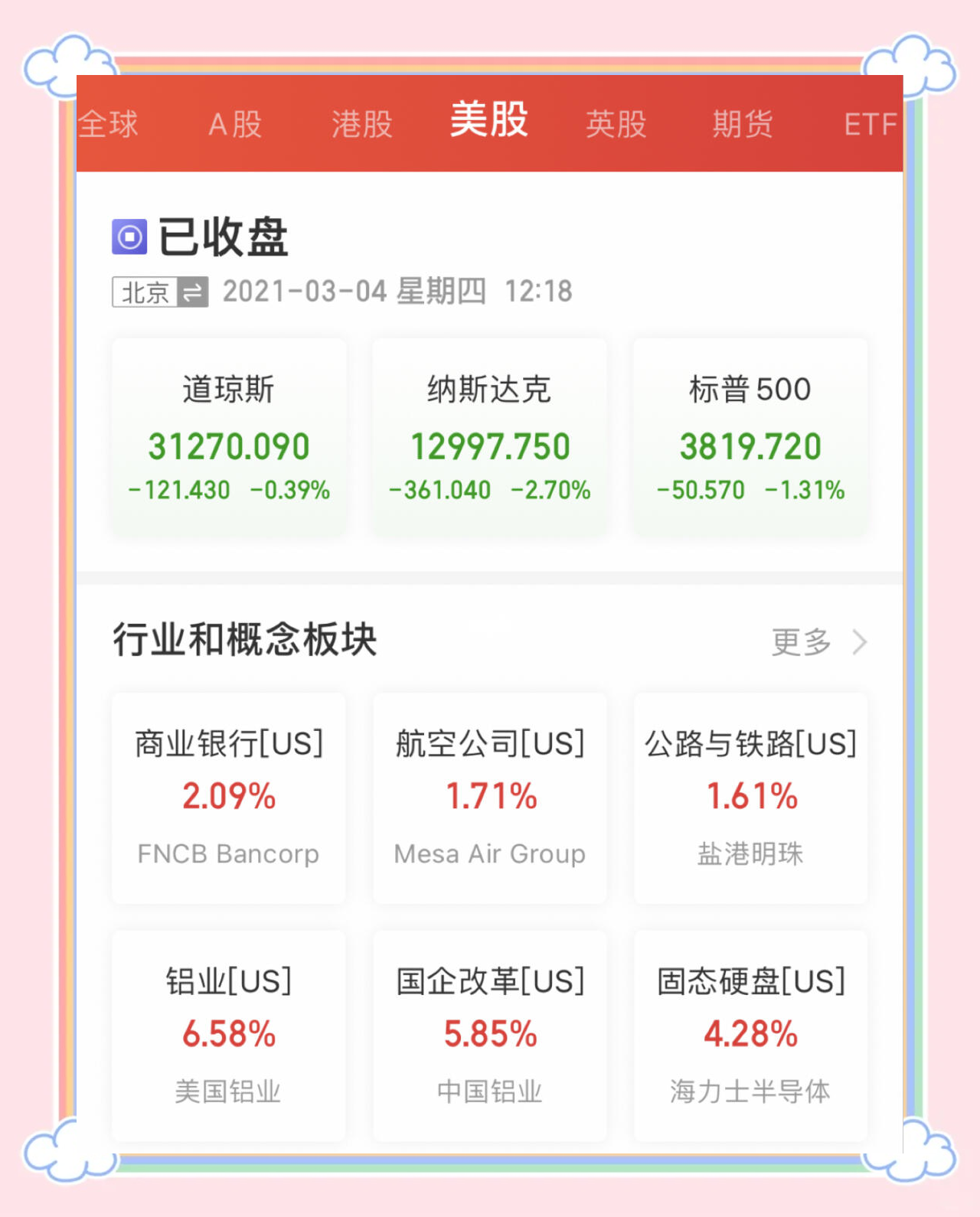Click the circular record icon beside 已收盘
The width and height of the screenshot is (980, 1217).
(x=129, y=237)
